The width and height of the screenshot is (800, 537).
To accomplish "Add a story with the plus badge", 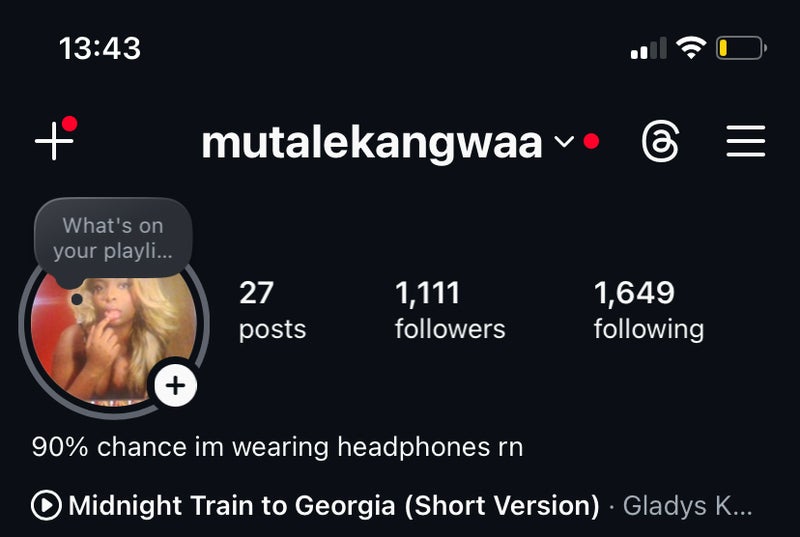I will (176, 386).
